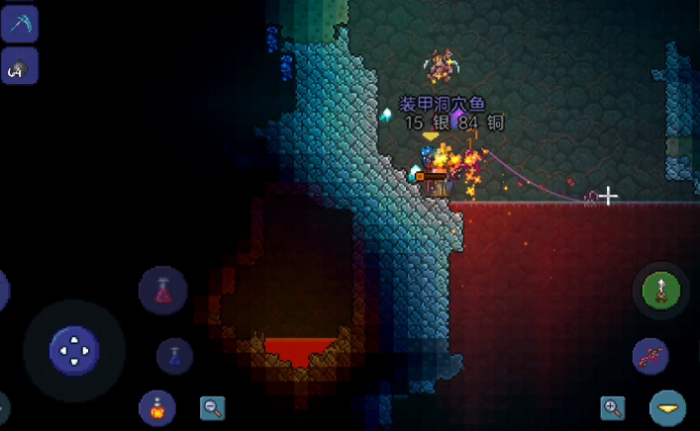Open inventory with the yellow arrow button
This screenshot has width=700, height=431.
point(667,407)
